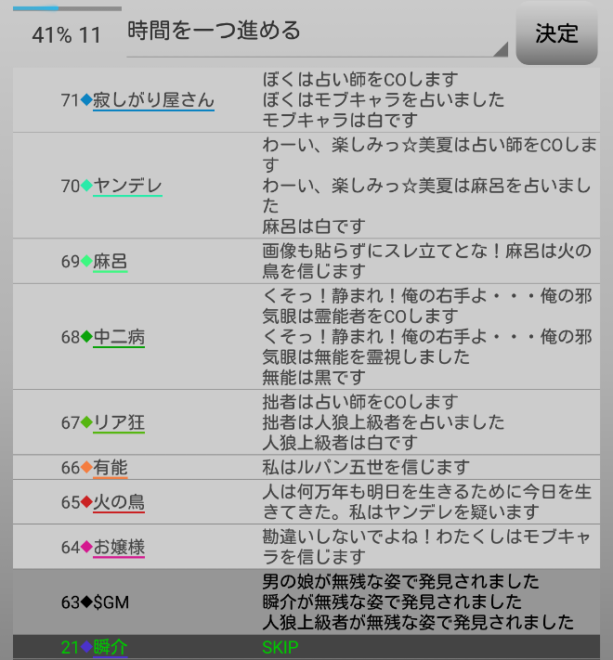Select player ヤンデレ
This screenshot has width=613, height=660.
click(127, 186)
